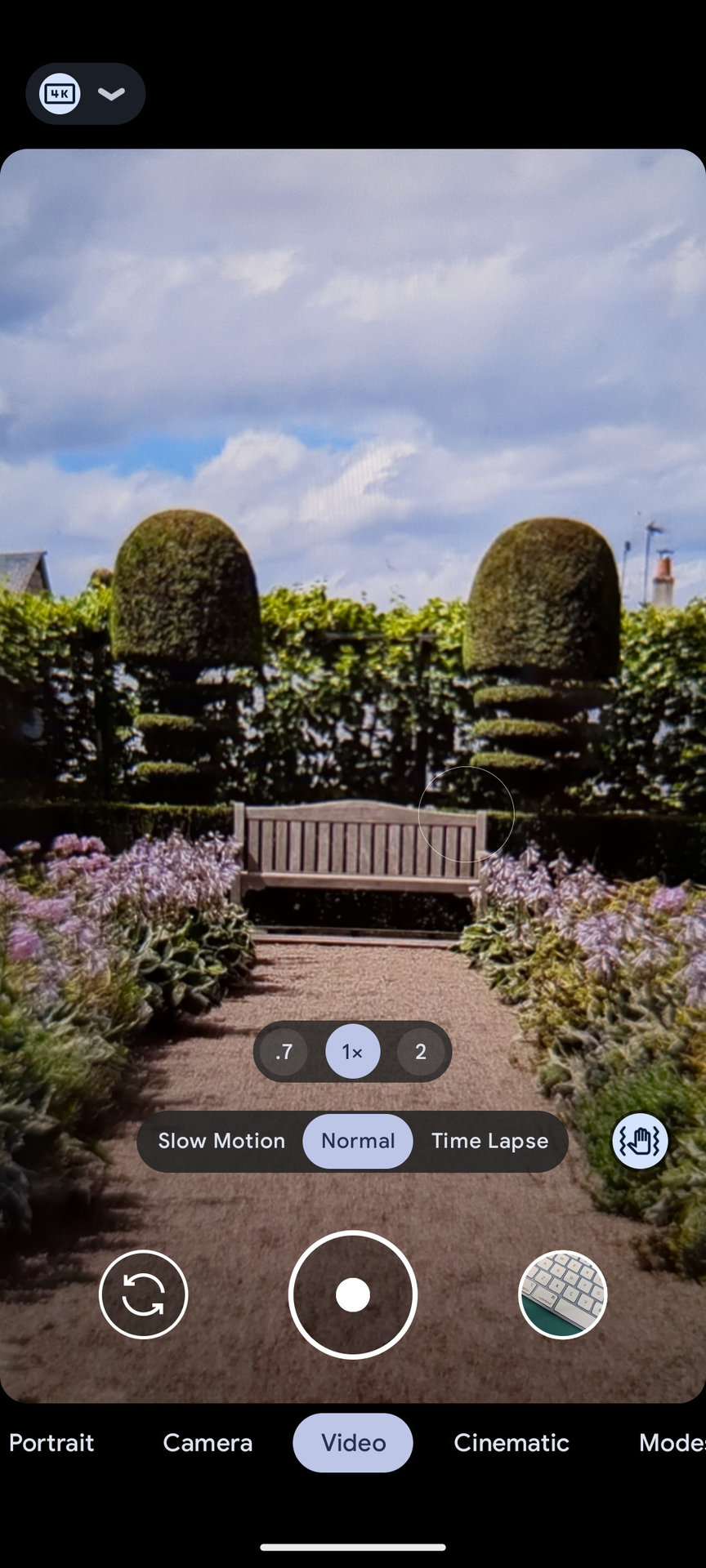Screen dimensions: 706x1568
Task: Switch to Camera photo mode
Action: pos(208,1443)
